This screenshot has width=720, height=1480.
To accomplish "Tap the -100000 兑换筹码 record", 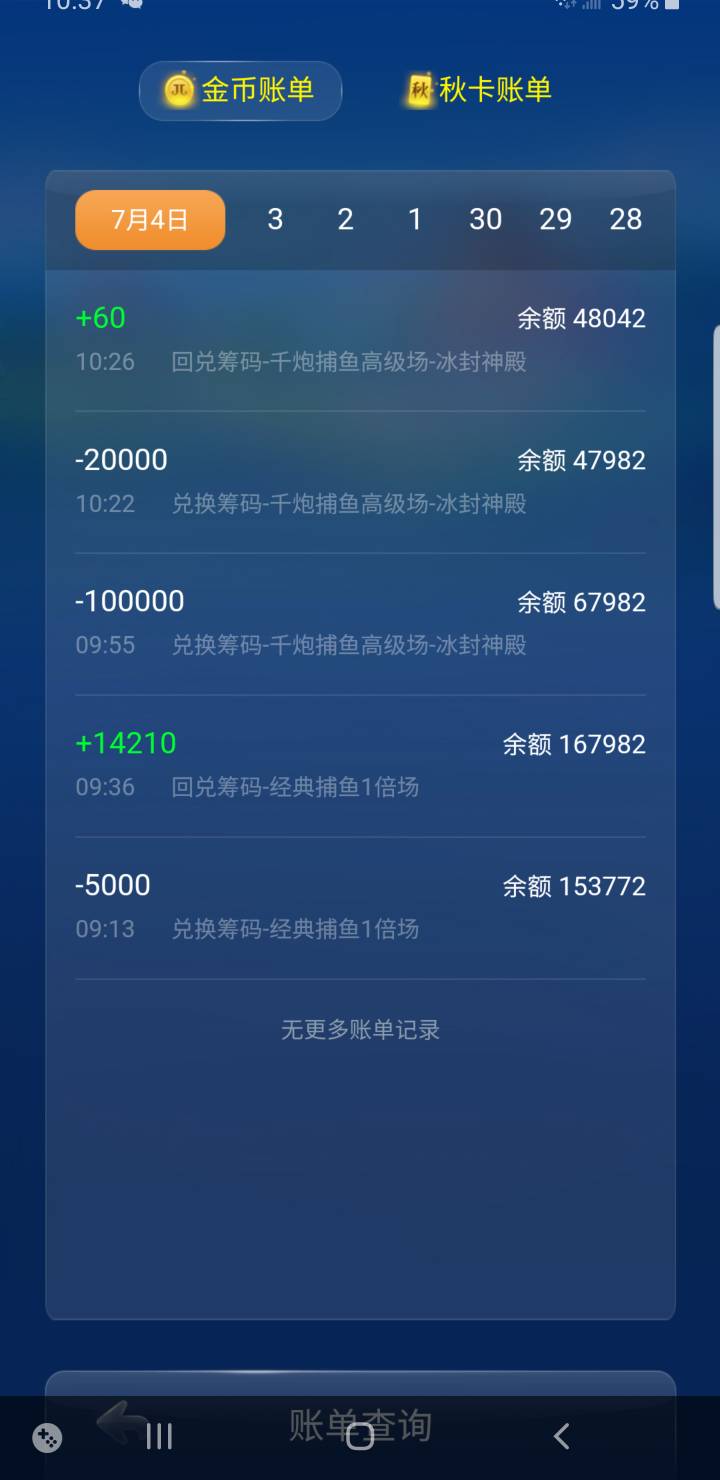I will 360,622.
